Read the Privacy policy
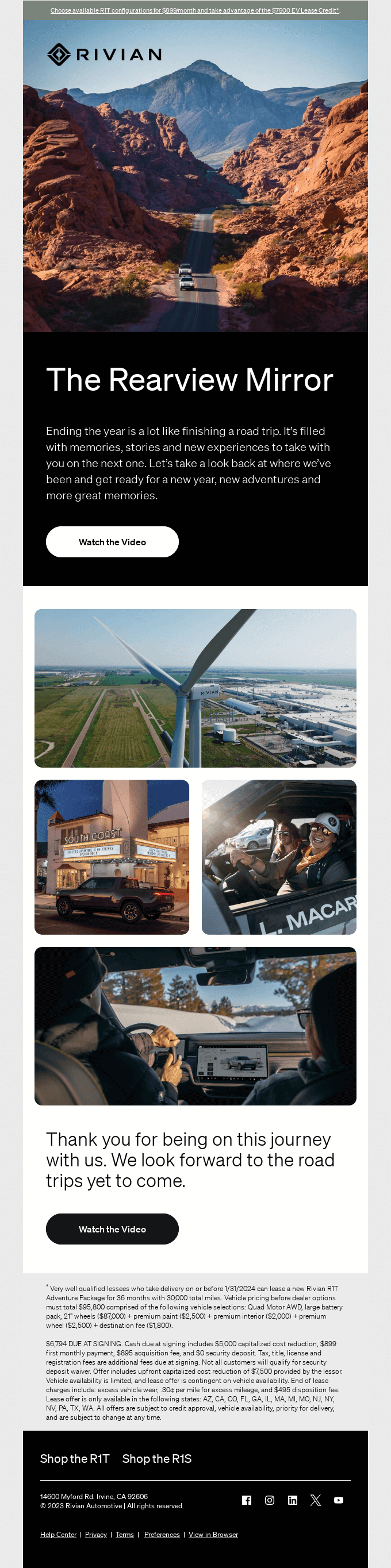 (95, 1535)
